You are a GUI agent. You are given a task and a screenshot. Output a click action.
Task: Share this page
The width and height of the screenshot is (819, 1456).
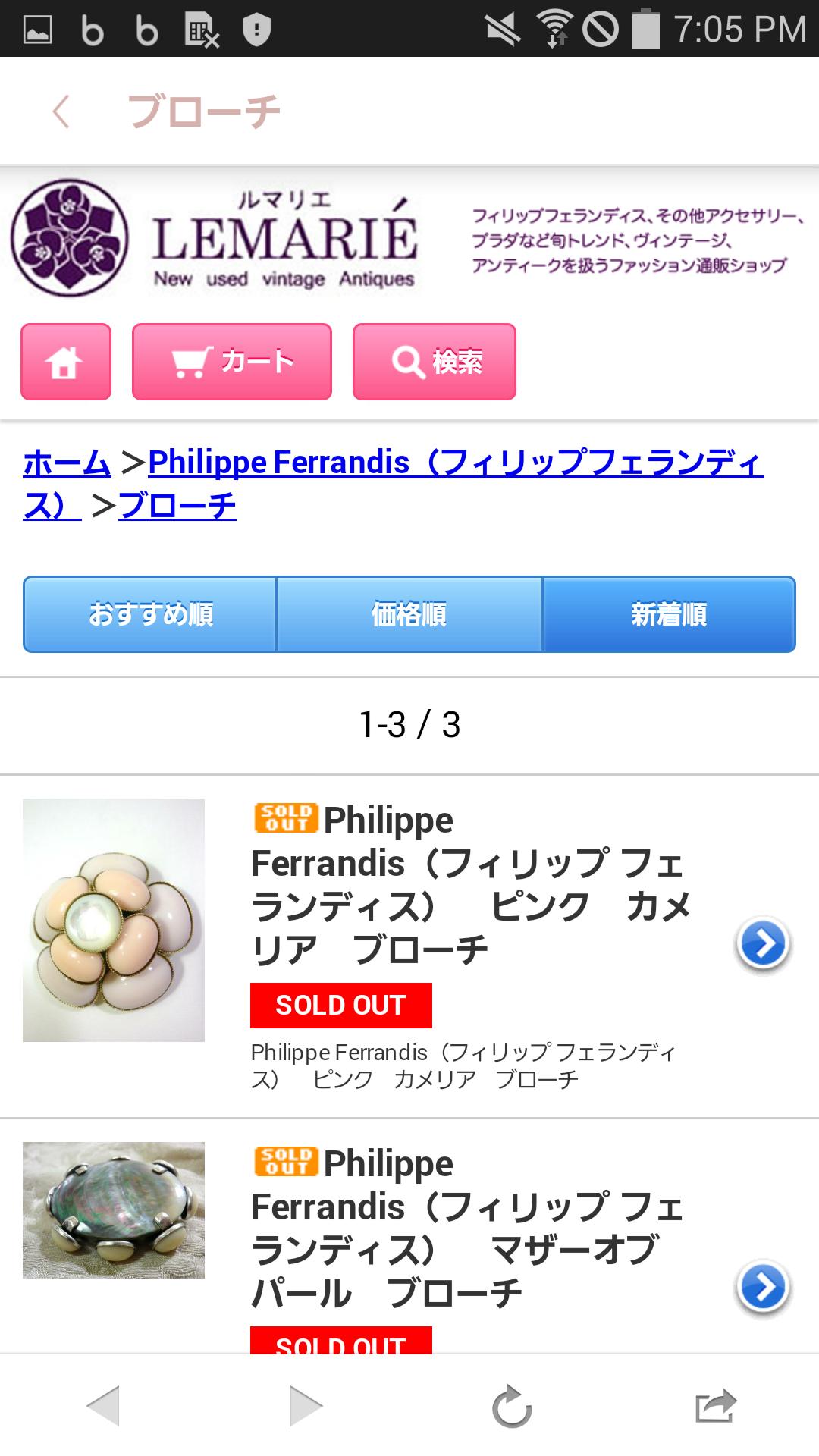[716, 1405]
